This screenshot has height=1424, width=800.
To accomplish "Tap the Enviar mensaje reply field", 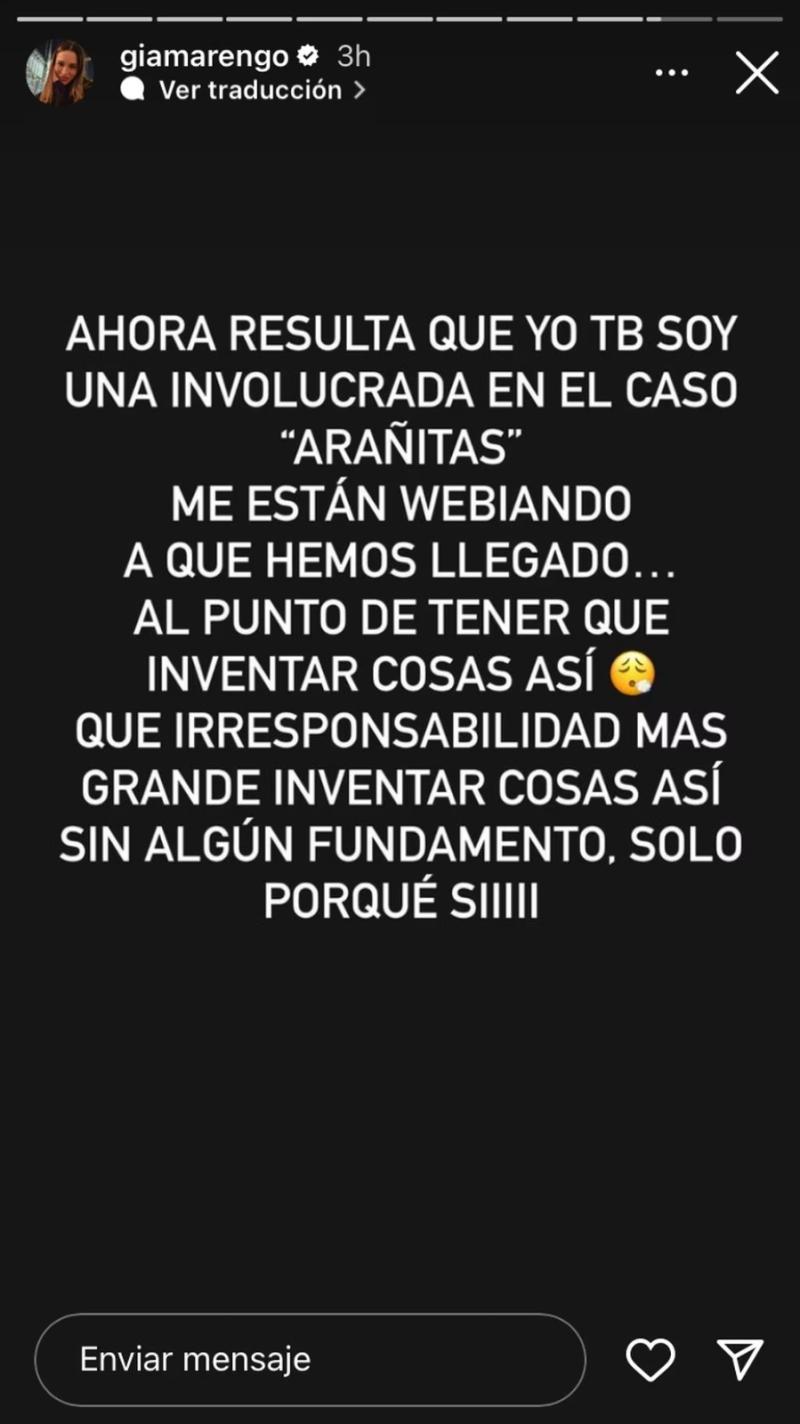I will coord(309,1359).
